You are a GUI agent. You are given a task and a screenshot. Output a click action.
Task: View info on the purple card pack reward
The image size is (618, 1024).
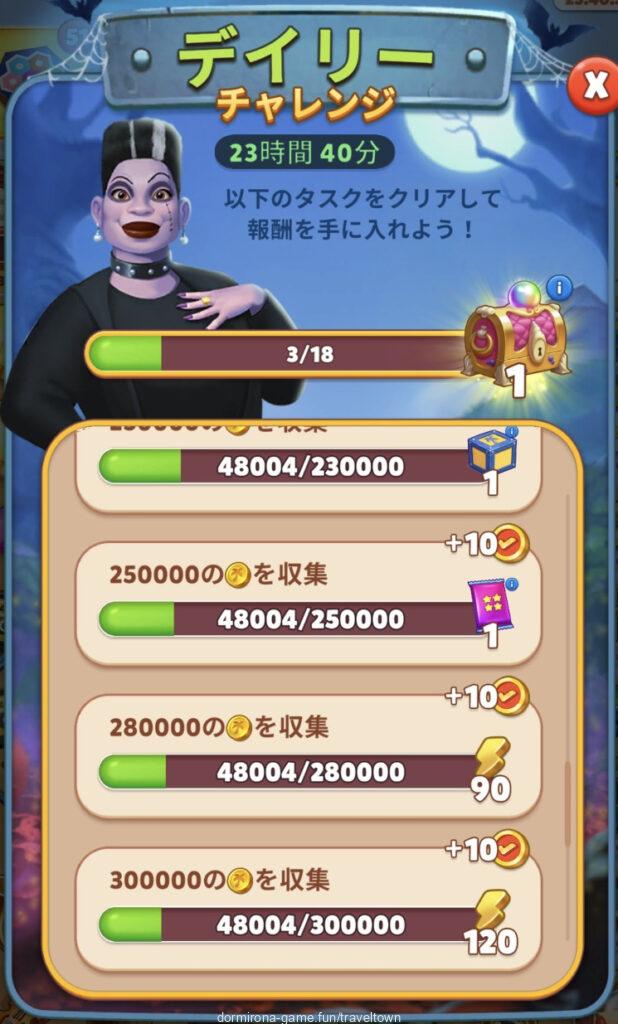(512, 584)
